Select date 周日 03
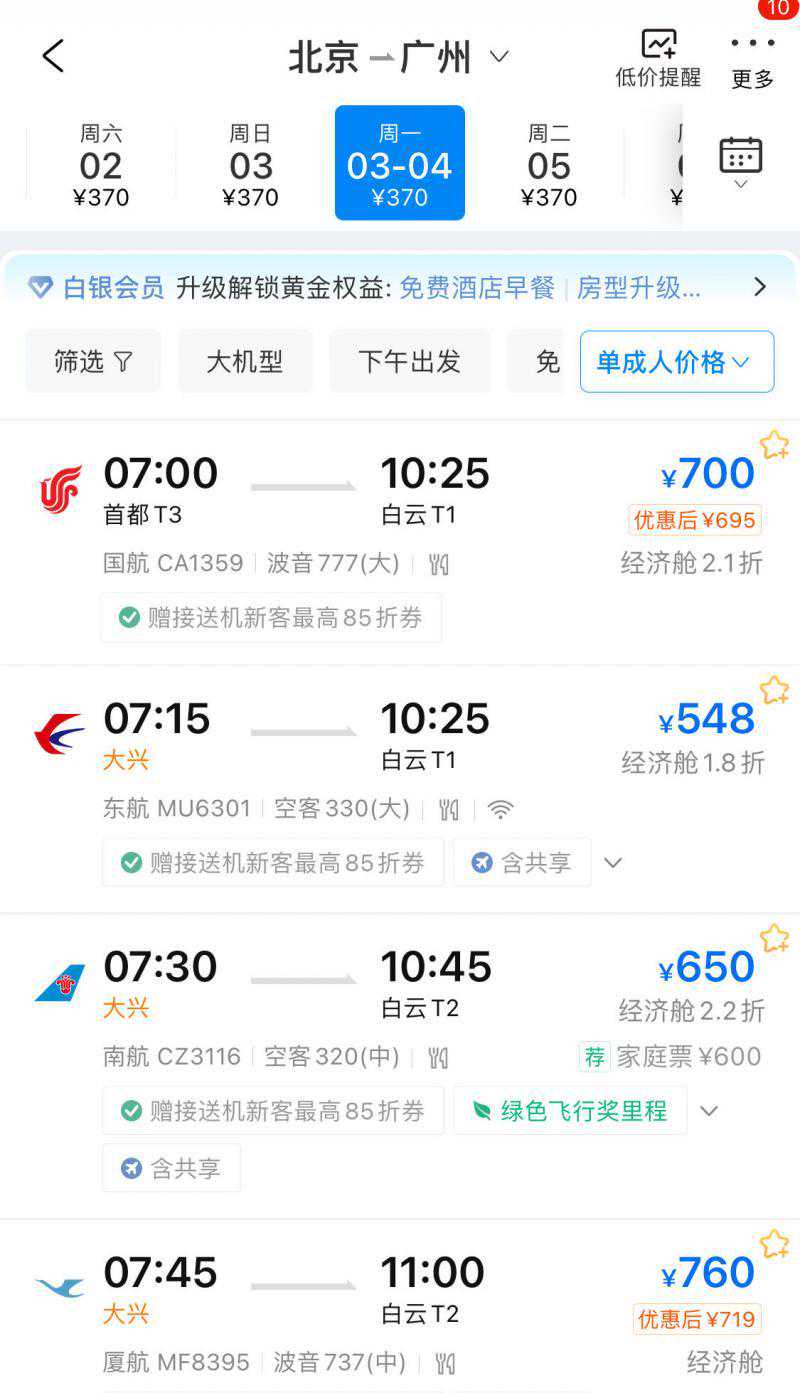Screen dimensions: 800x1393 251,164
